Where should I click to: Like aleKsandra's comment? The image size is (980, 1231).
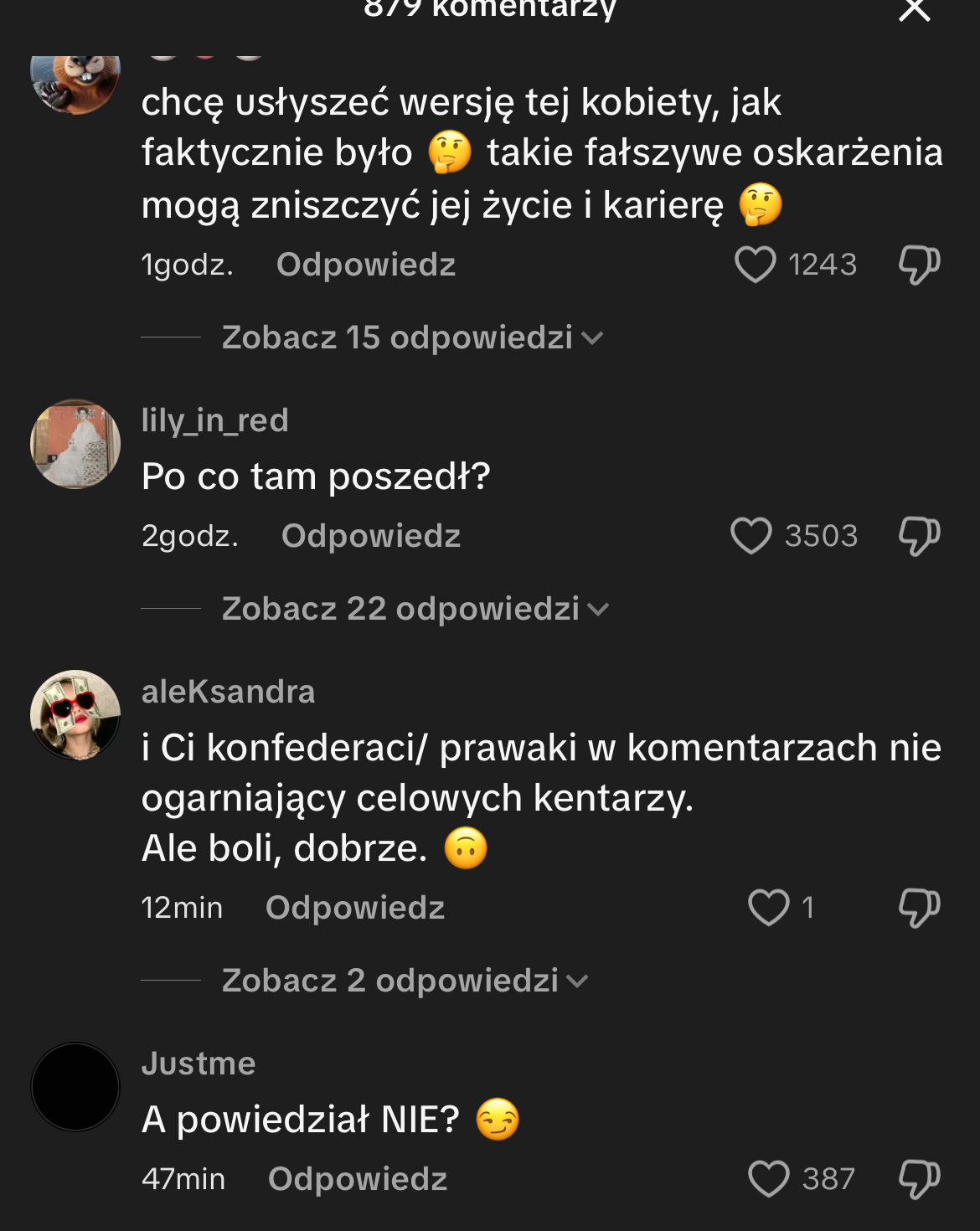[768, 908]
